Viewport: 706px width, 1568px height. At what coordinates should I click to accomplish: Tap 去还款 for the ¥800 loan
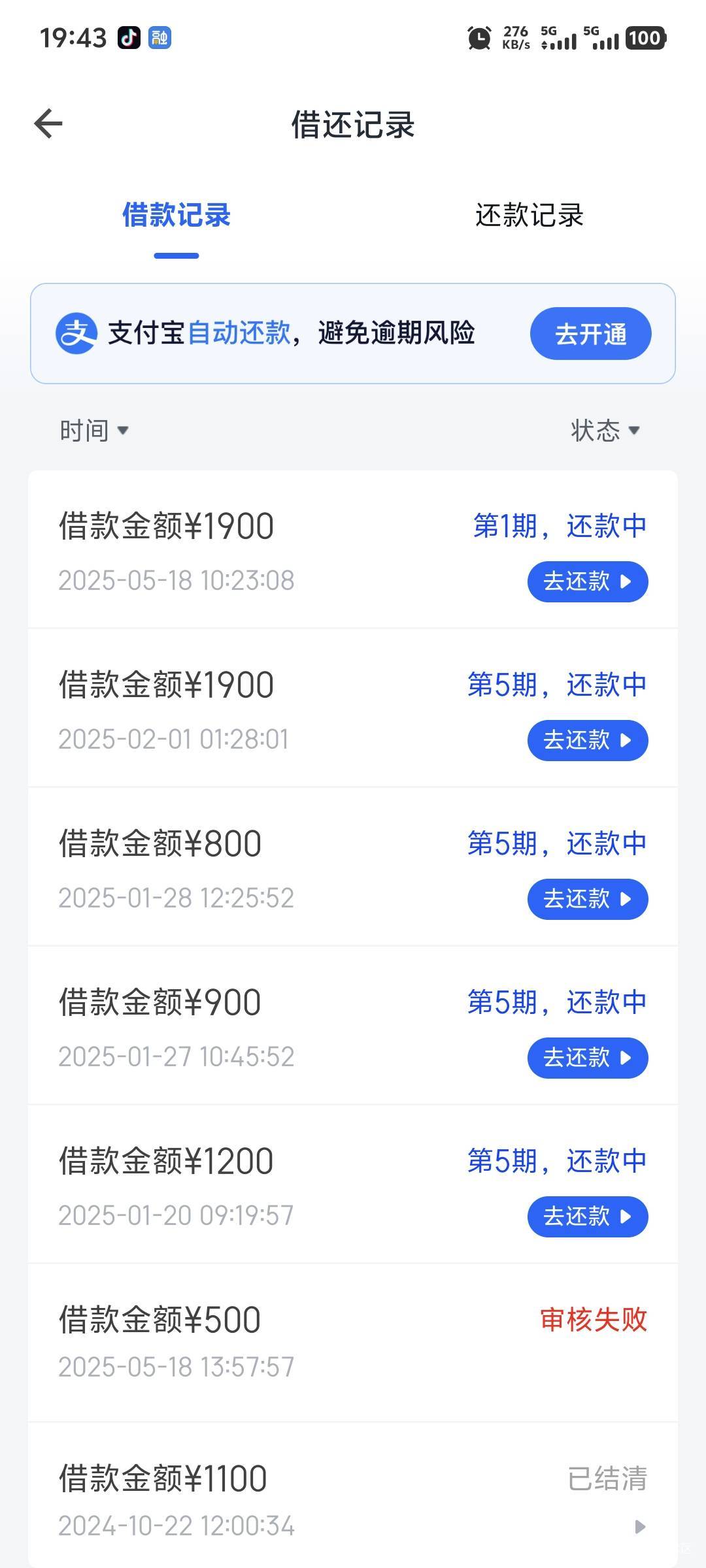[x=588, y=899]
